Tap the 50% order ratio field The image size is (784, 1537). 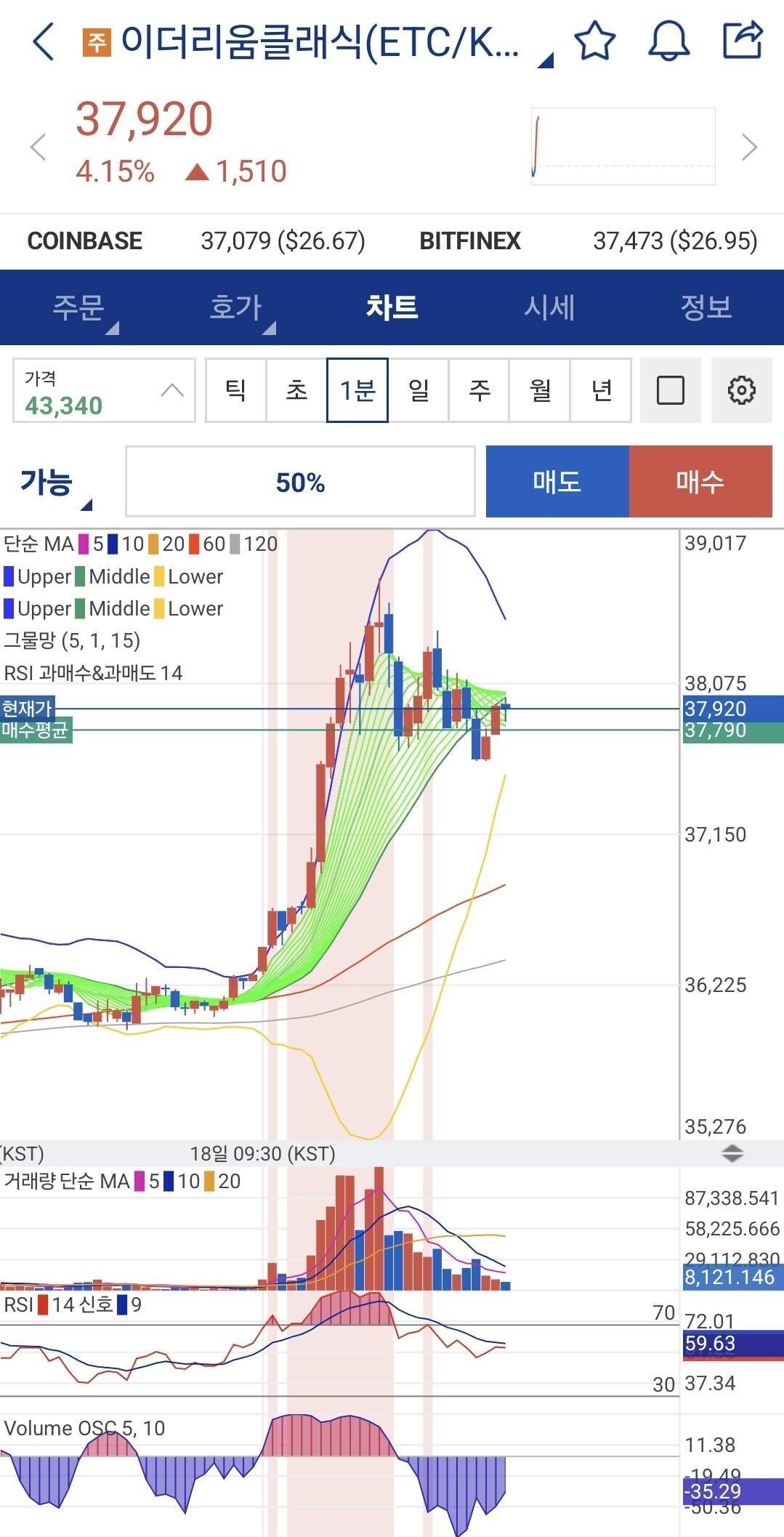pos(300,482)
